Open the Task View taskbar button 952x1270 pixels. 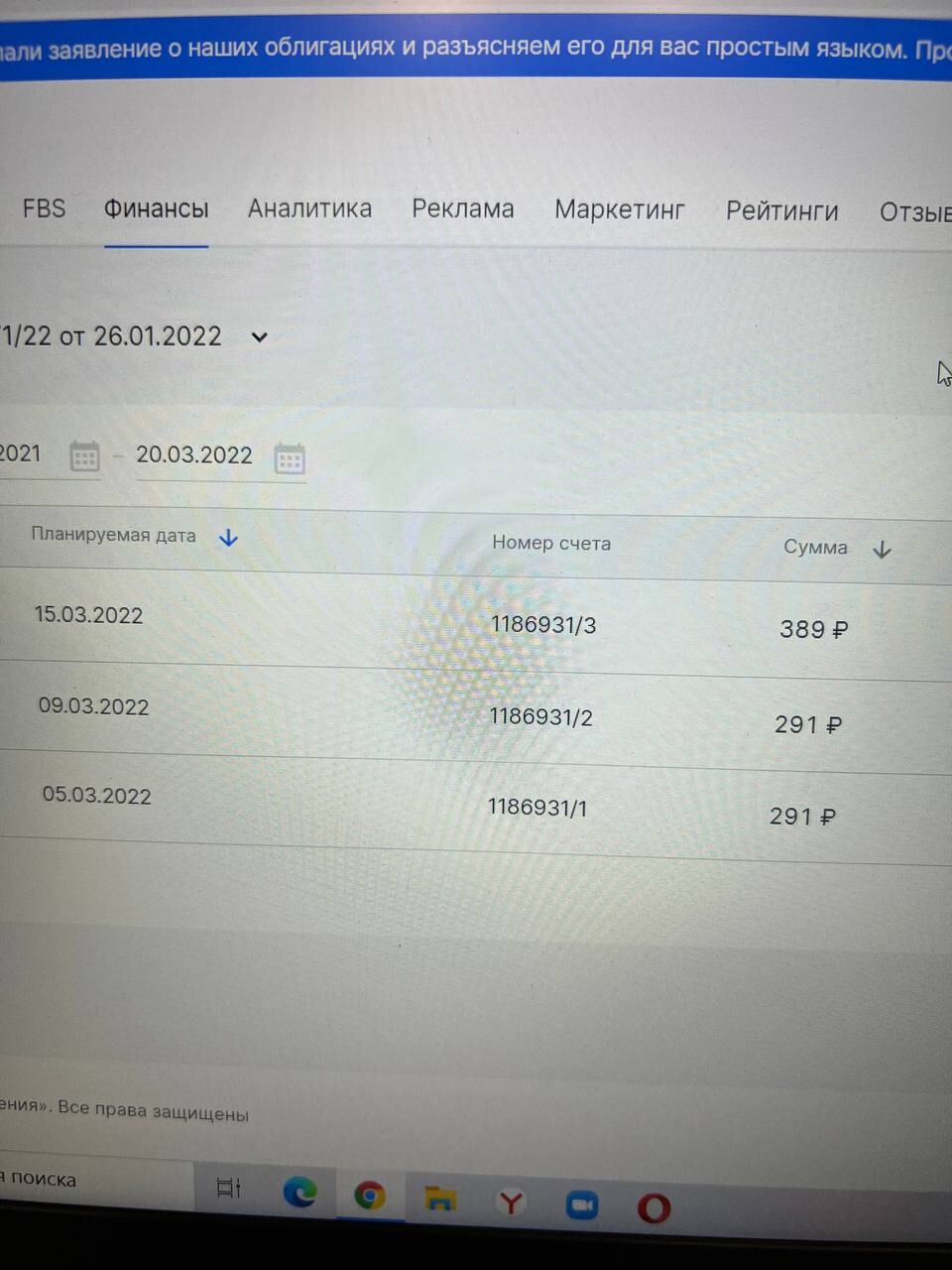229,1188
